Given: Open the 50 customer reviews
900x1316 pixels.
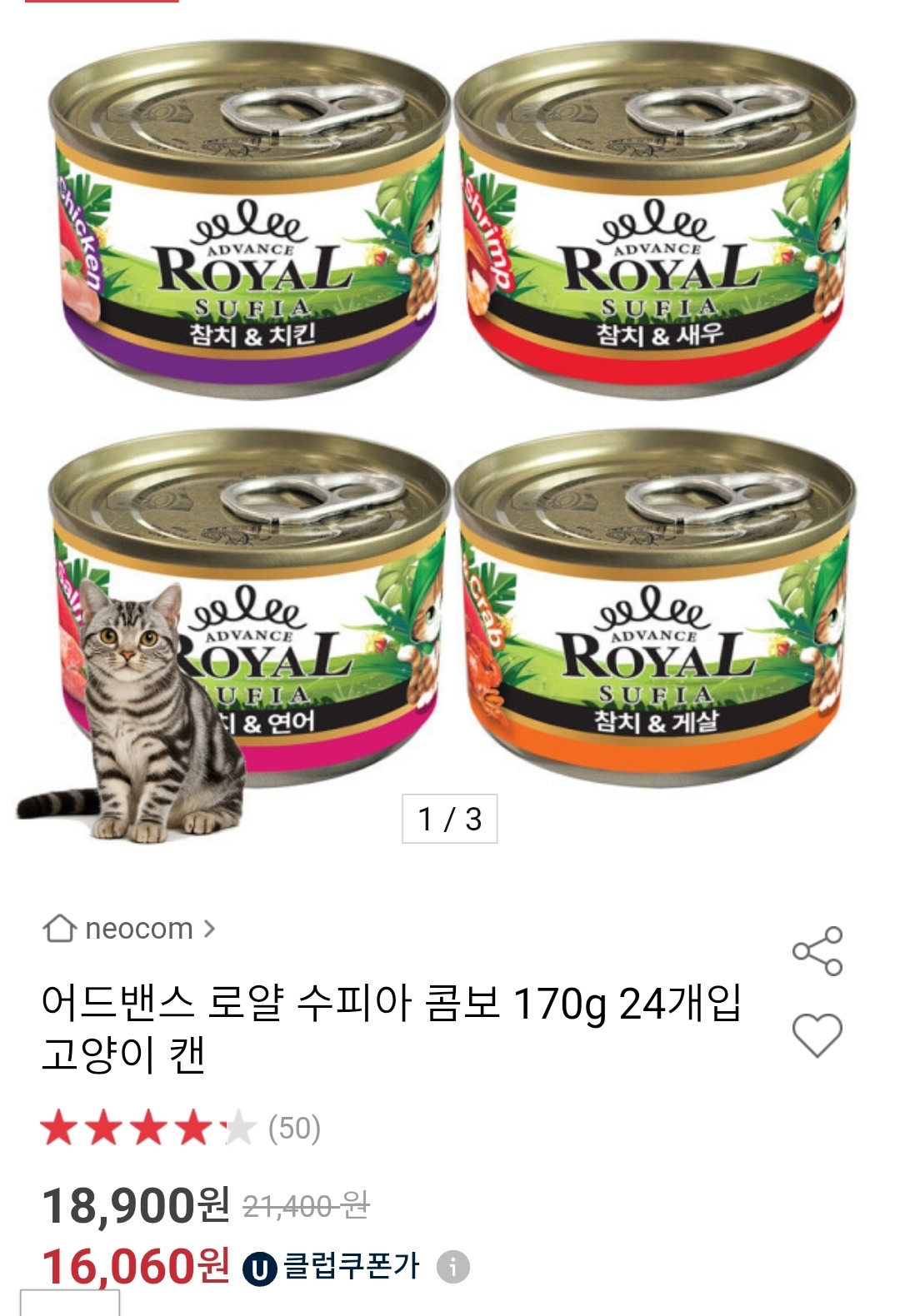Looking at the screenshot, I should click(x=293, y=1129).
